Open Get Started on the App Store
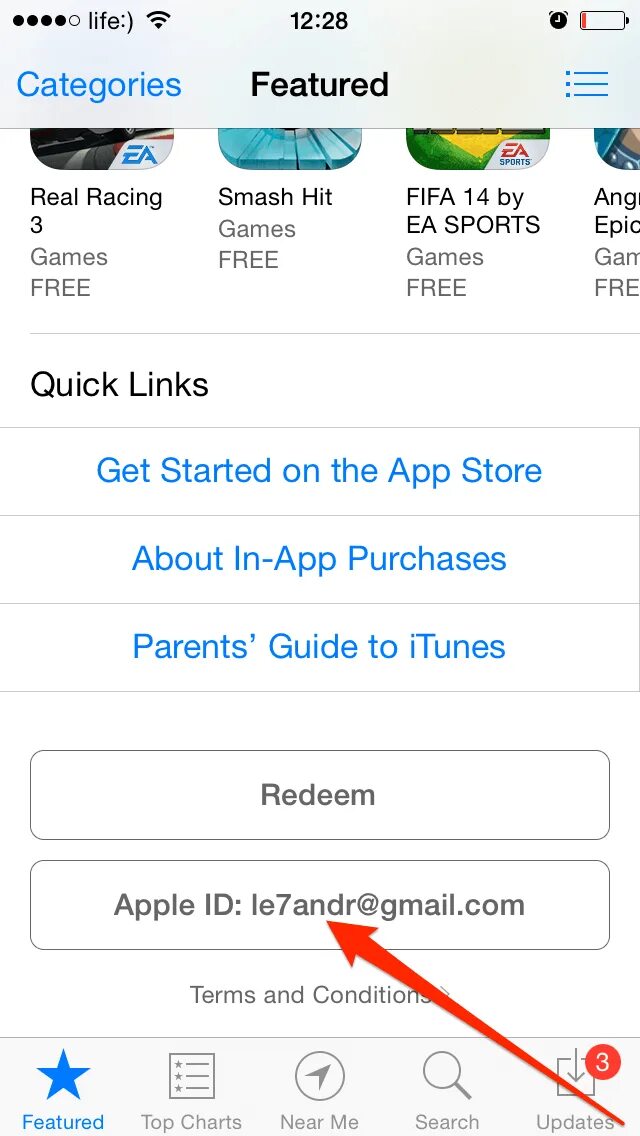640x1136 pixels. pos(320,471)
